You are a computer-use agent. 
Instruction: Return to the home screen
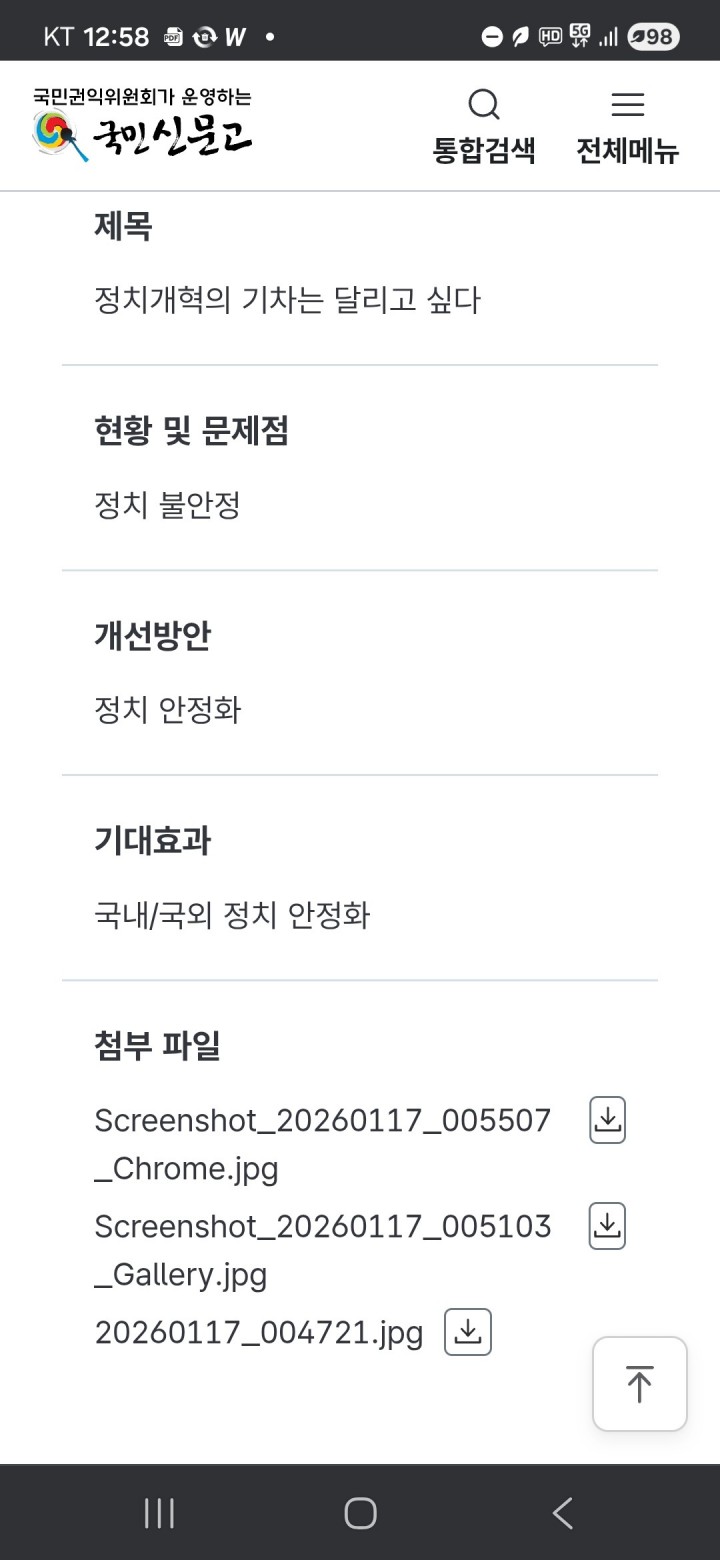click(x=360, y=1513)
